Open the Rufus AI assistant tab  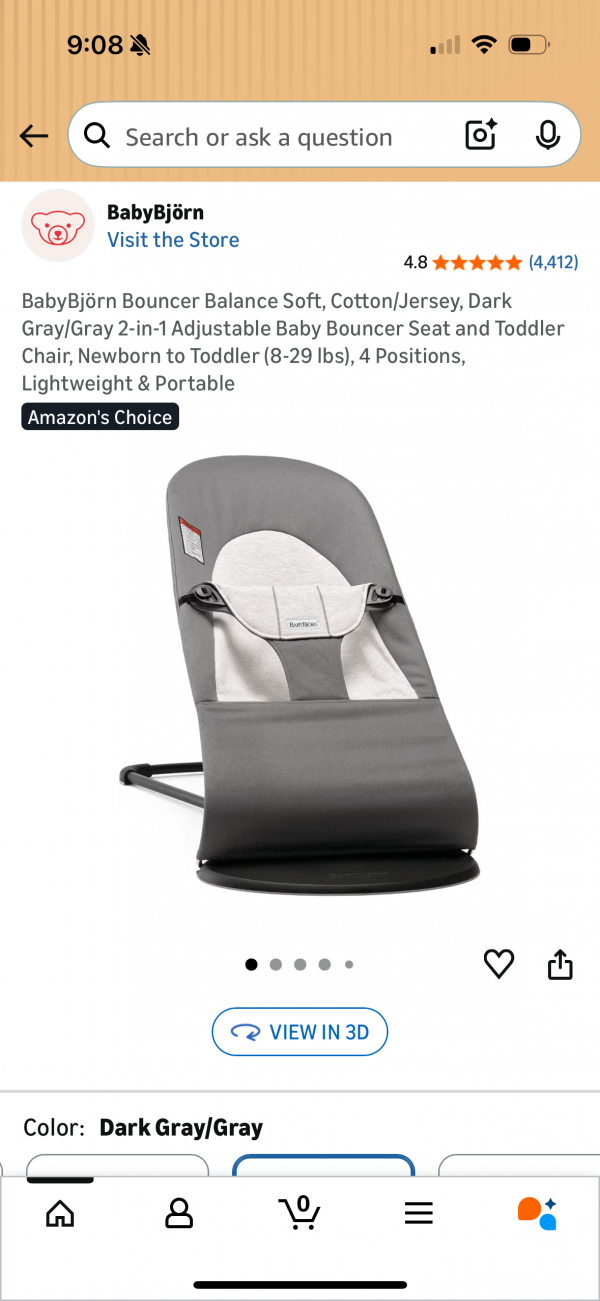[x=537, y=1212]
